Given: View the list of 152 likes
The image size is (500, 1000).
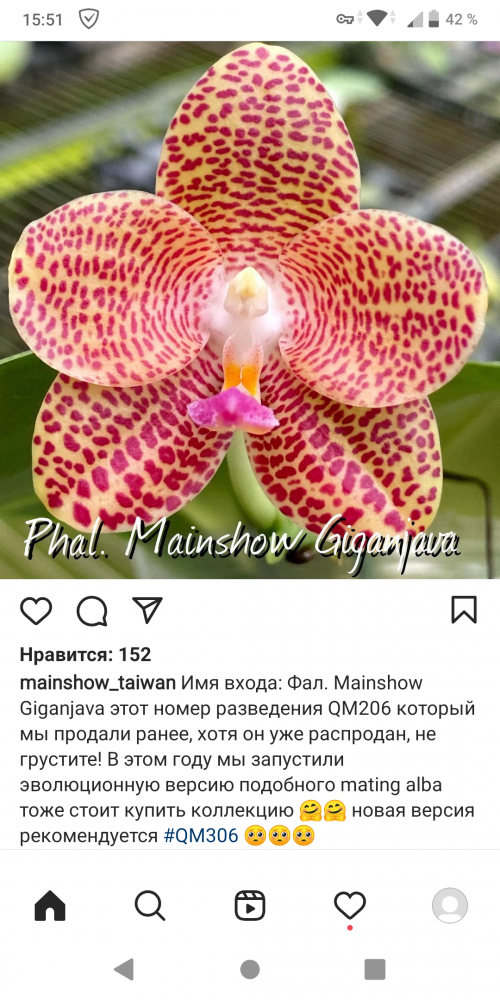Looking at the screenshot, I should pyautogui.click(x=85, y=654).
